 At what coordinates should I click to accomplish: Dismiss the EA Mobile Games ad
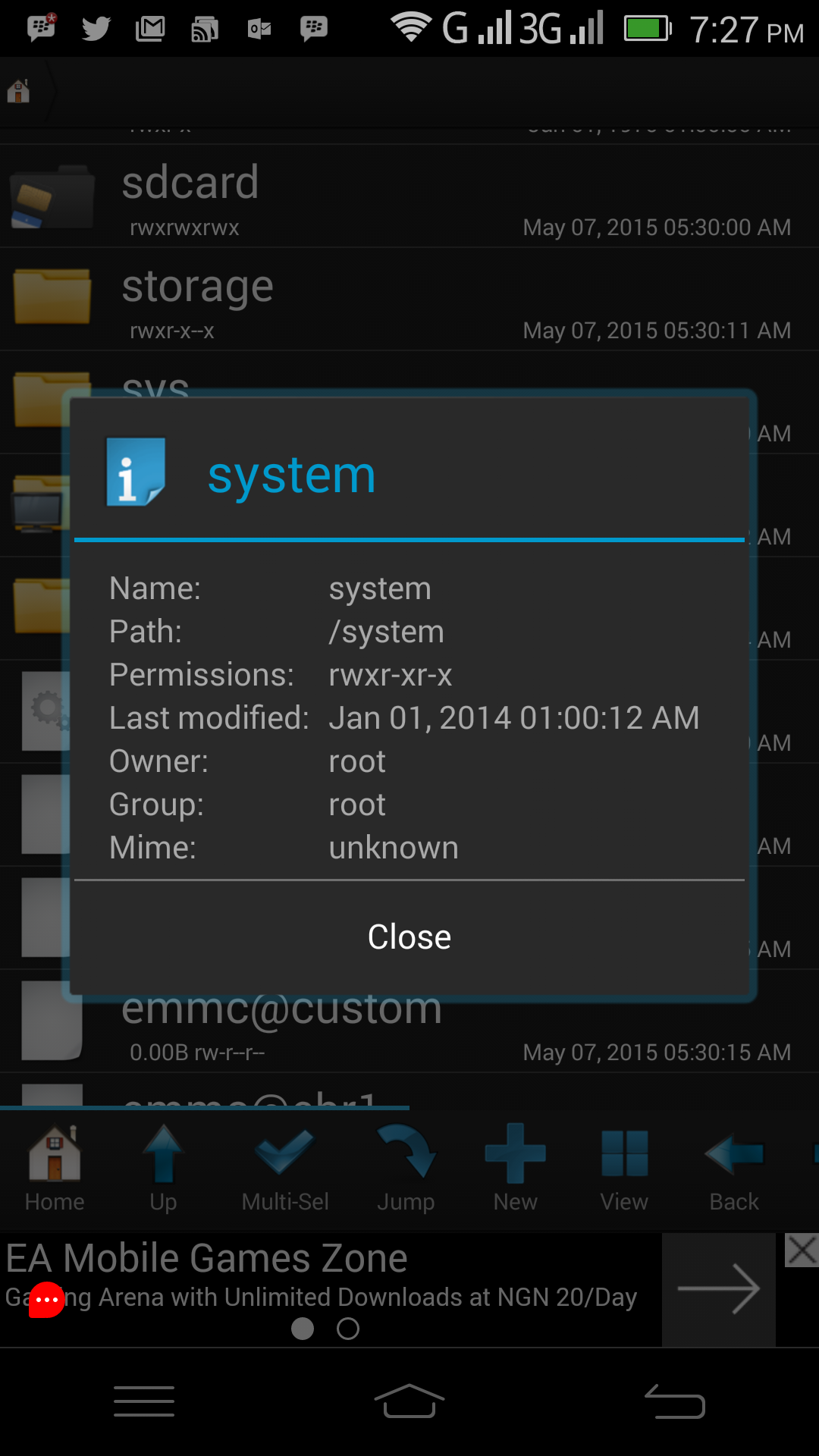[802, 1250]
